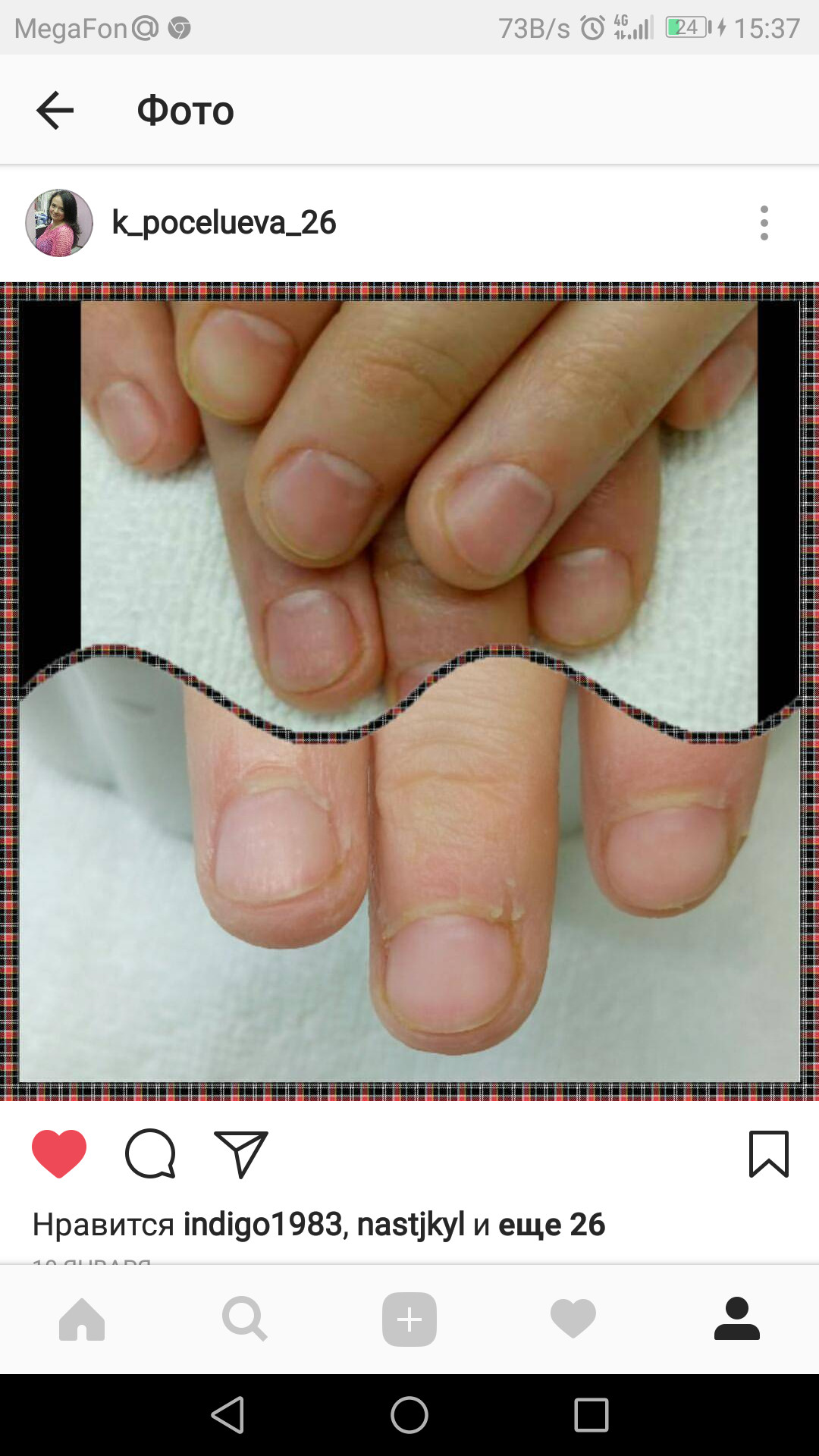This screenshot has width=819, height=1456.
Task: View the list of еще 26 likers
Action: tap(551, 1225)
